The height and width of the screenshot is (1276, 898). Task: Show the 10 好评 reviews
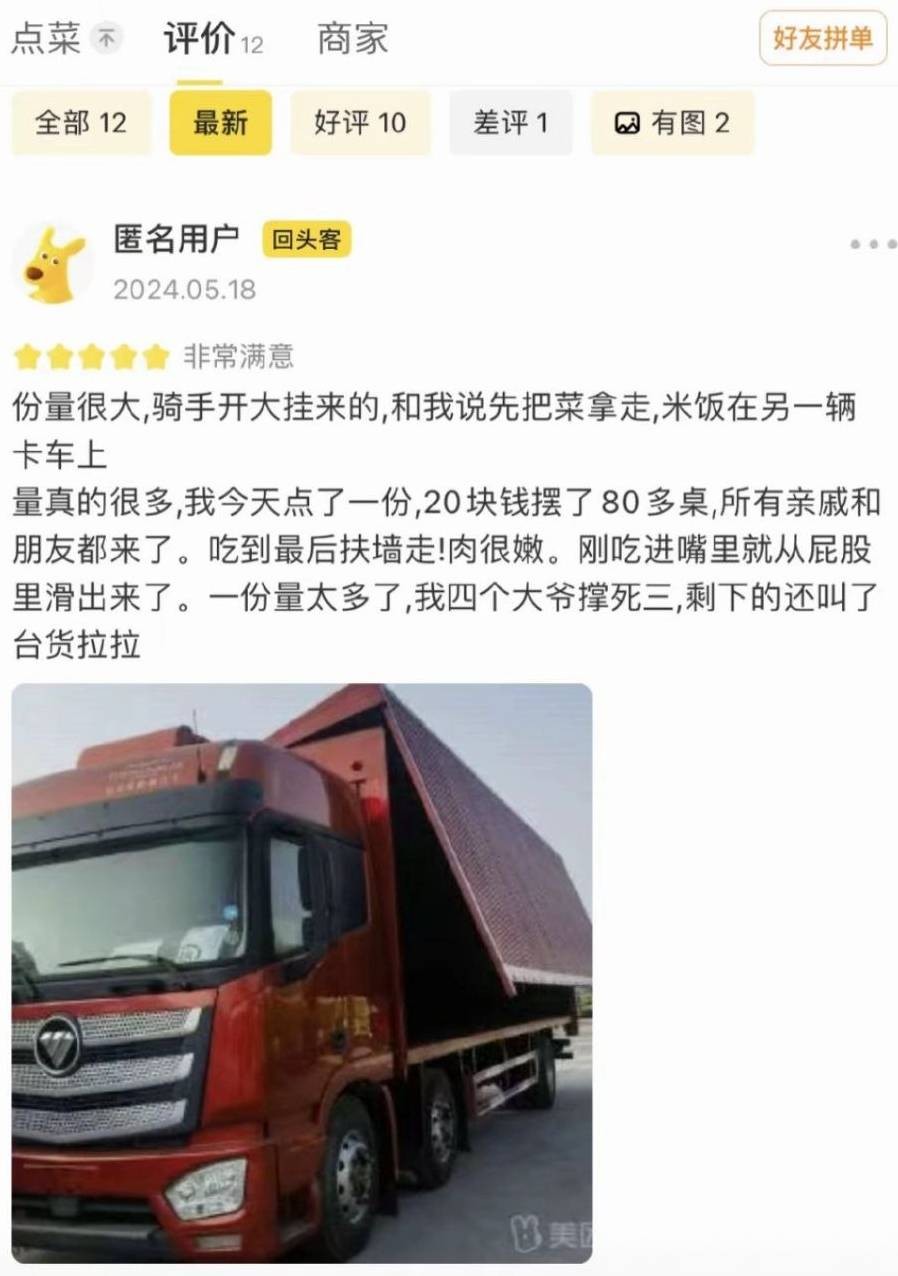coord(360,123)
